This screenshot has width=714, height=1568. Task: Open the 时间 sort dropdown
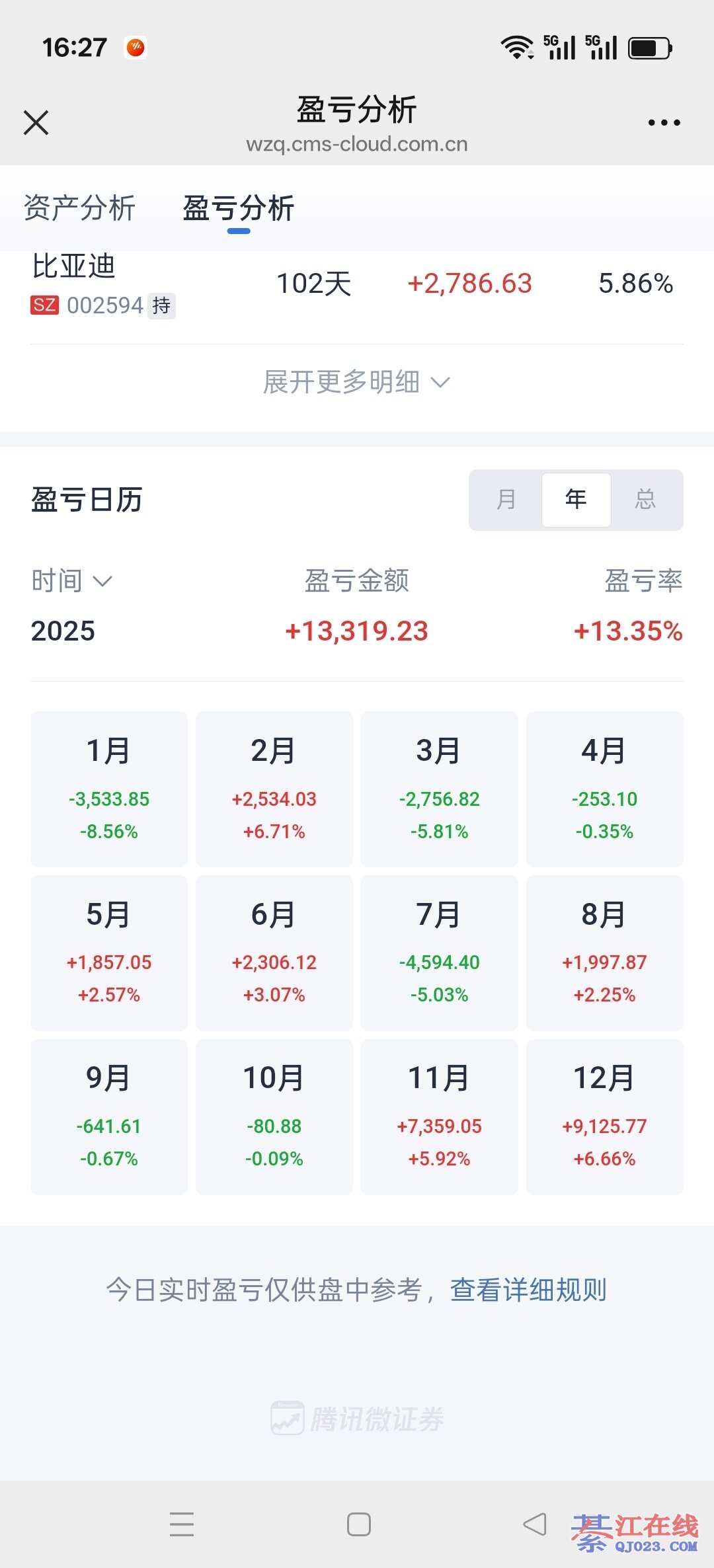[71, 581]
